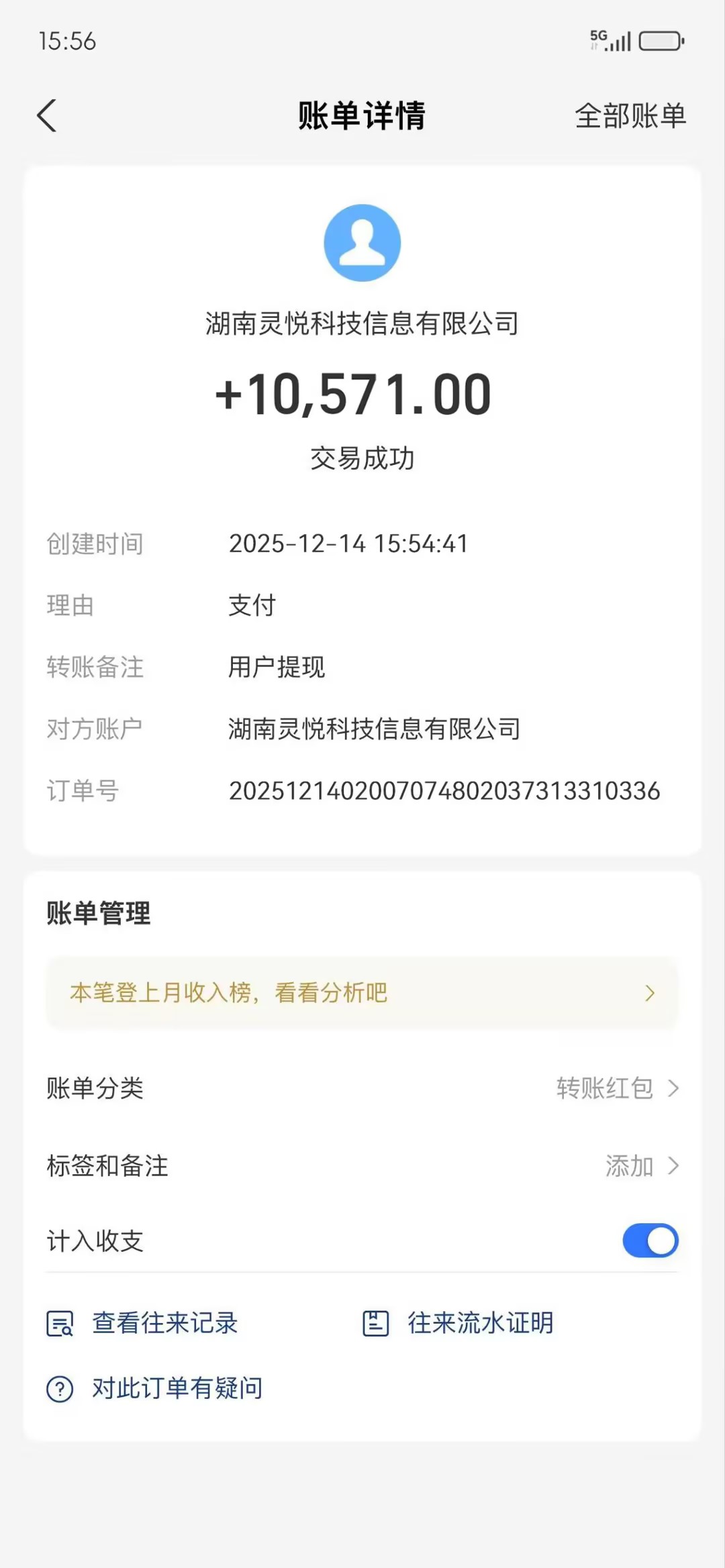Select the 账单详情 title tab
Image resolution: width=725 pixels, height=1568 pixels.
pyautogui.click(x=360, y=114)
